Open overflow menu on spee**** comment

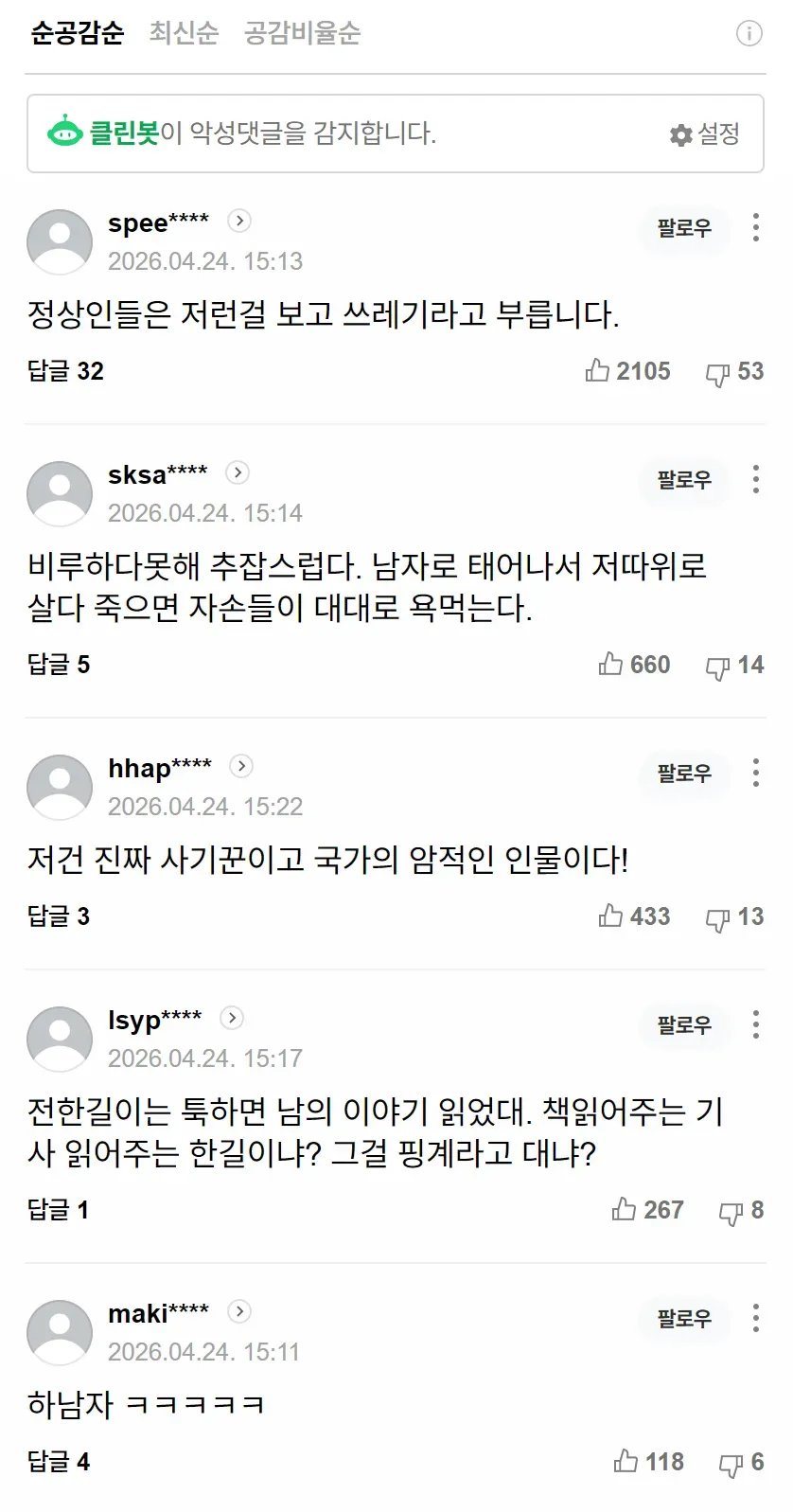755,227
